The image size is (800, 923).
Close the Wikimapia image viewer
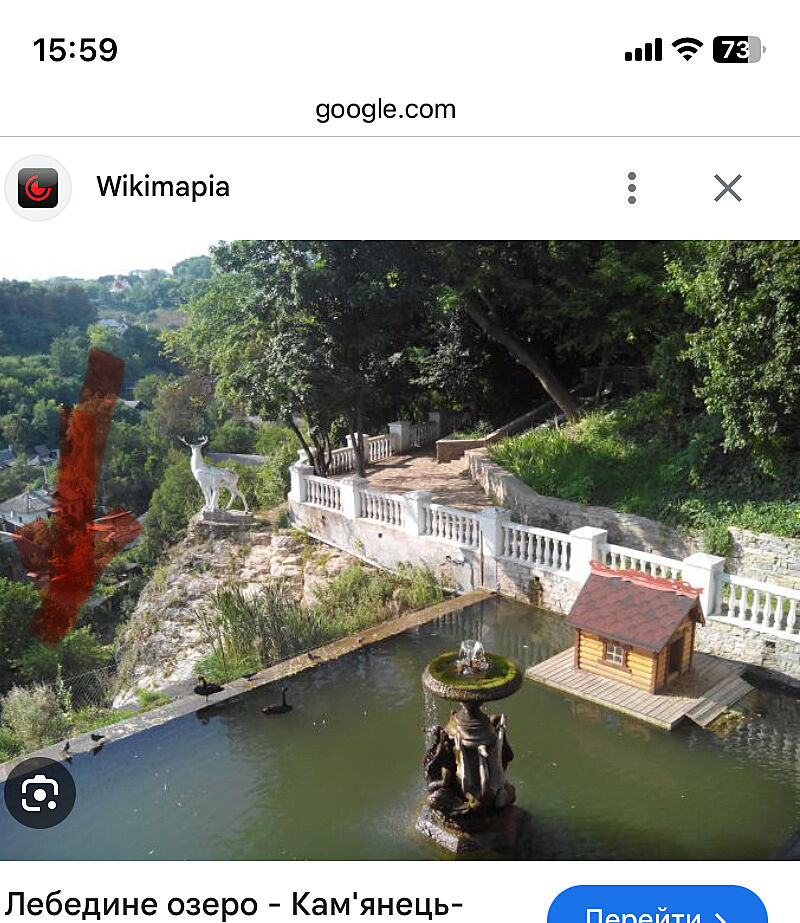(x=728, y=188)
